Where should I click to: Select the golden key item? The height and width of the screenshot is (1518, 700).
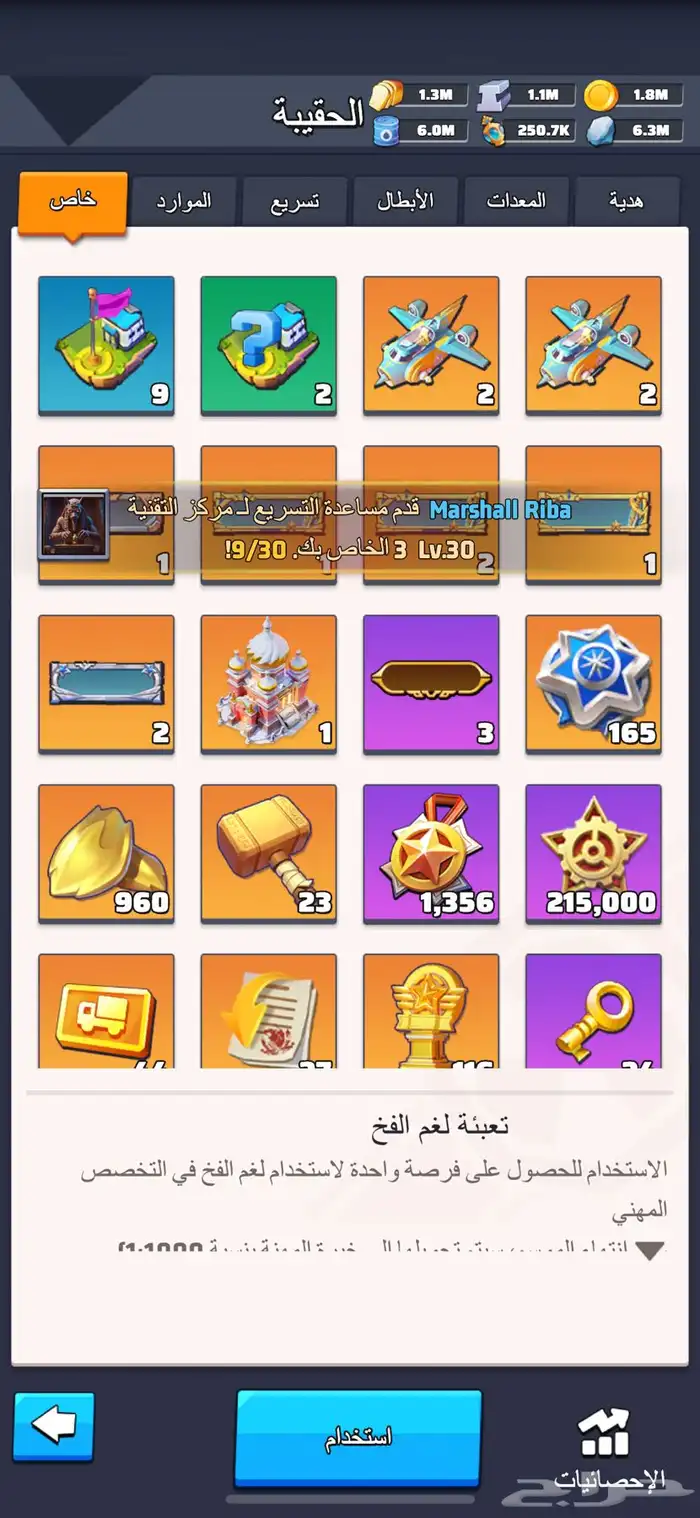click(593, 1010)
